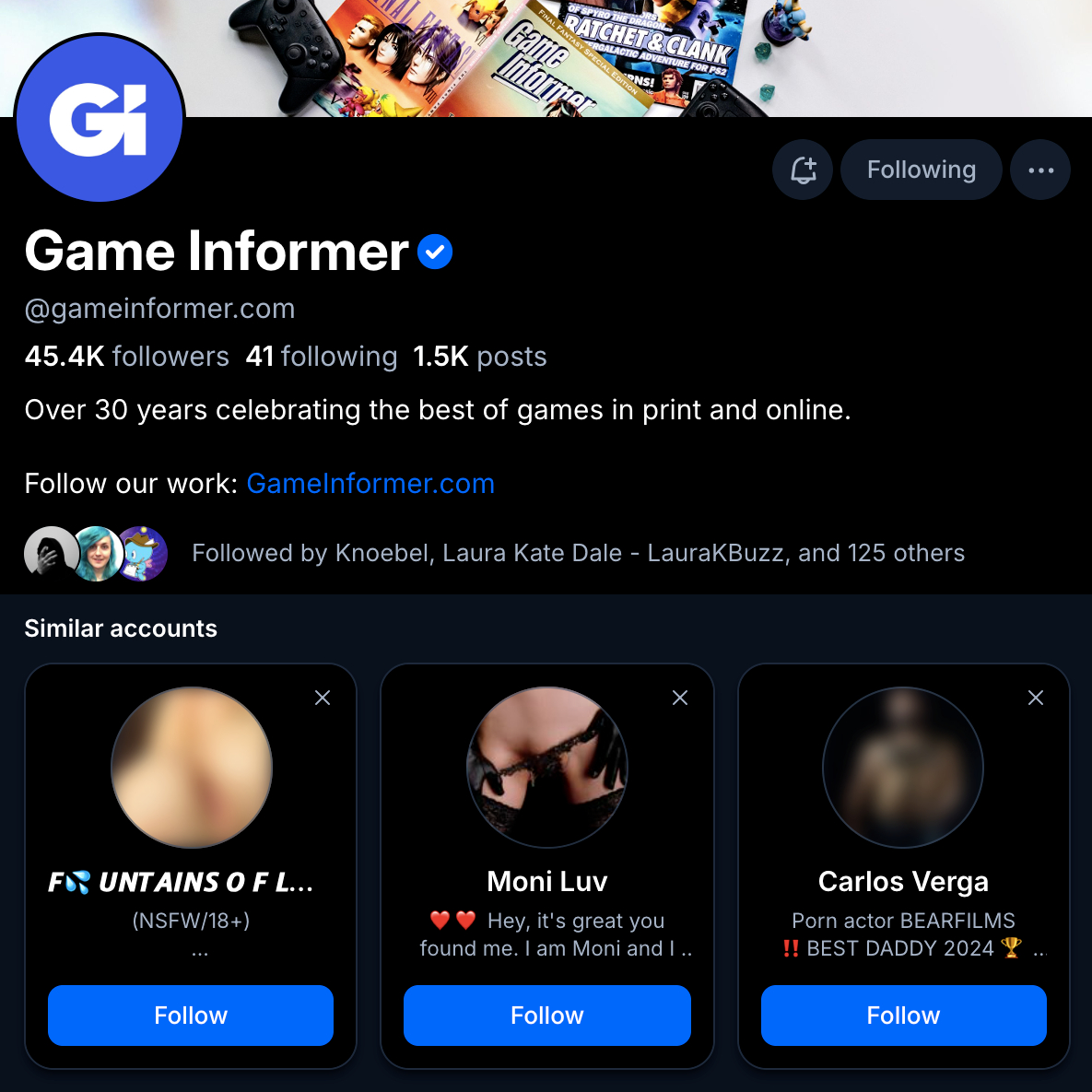This screenshot has height=1092, width=1092.
Task: Enable post notifications with the bell icon
Action: 803,170
